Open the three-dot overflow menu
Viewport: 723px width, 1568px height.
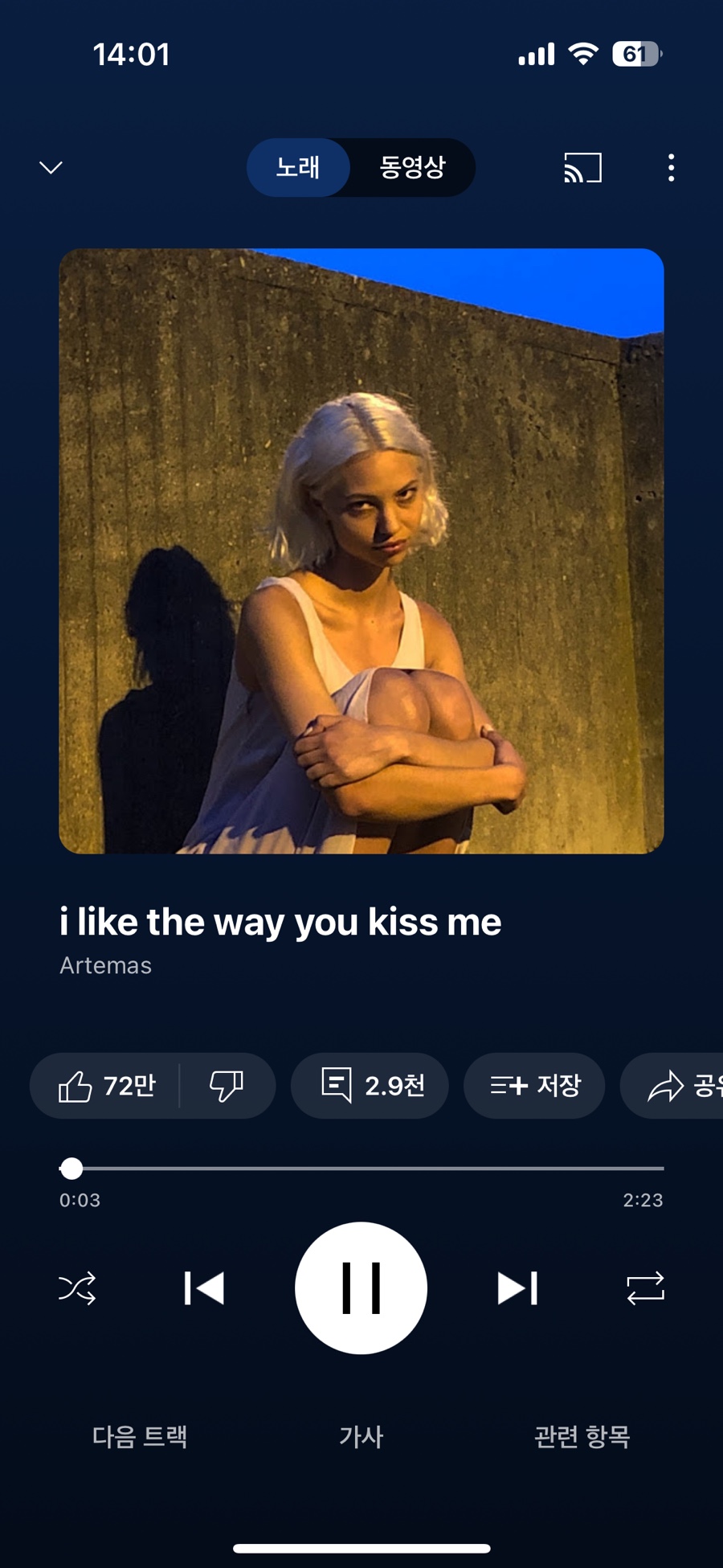tap(671, 167)
